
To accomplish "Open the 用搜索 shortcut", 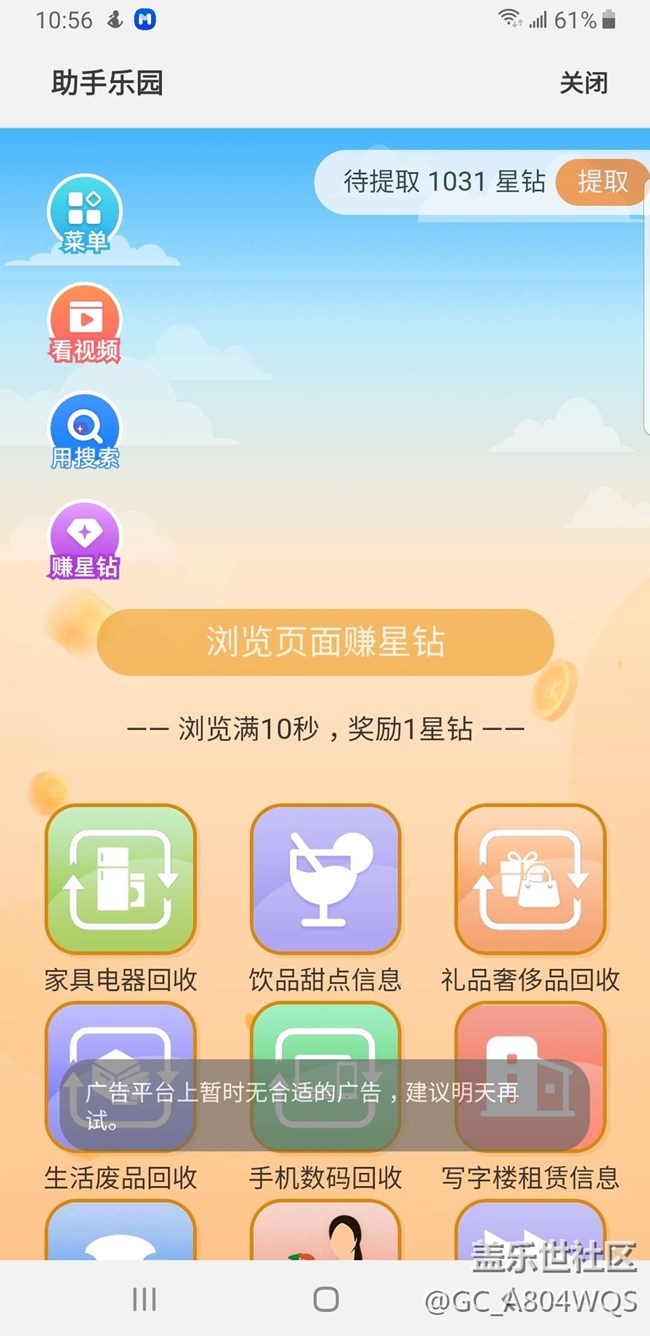I will [x=85, y=431].
